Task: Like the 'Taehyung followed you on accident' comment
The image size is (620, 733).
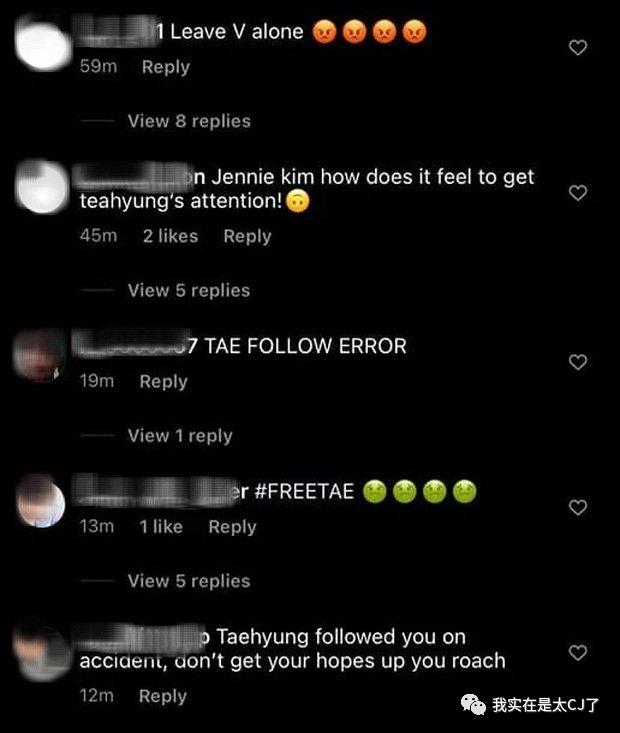Action: pyautogui.click(x=577, y=653)
